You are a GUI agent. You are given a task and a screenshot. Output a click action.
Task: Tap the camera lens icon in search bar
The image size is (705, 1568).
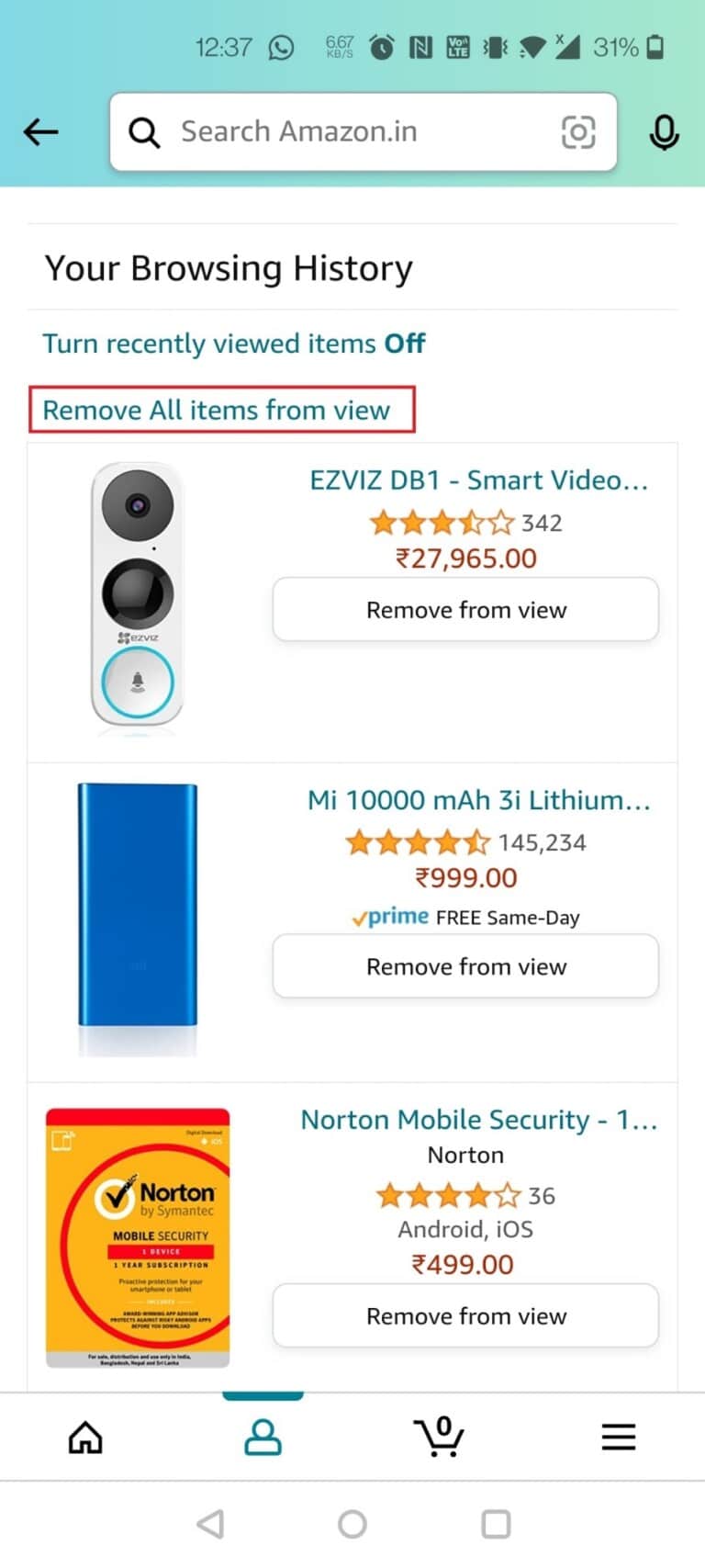[x=578, y=131]
